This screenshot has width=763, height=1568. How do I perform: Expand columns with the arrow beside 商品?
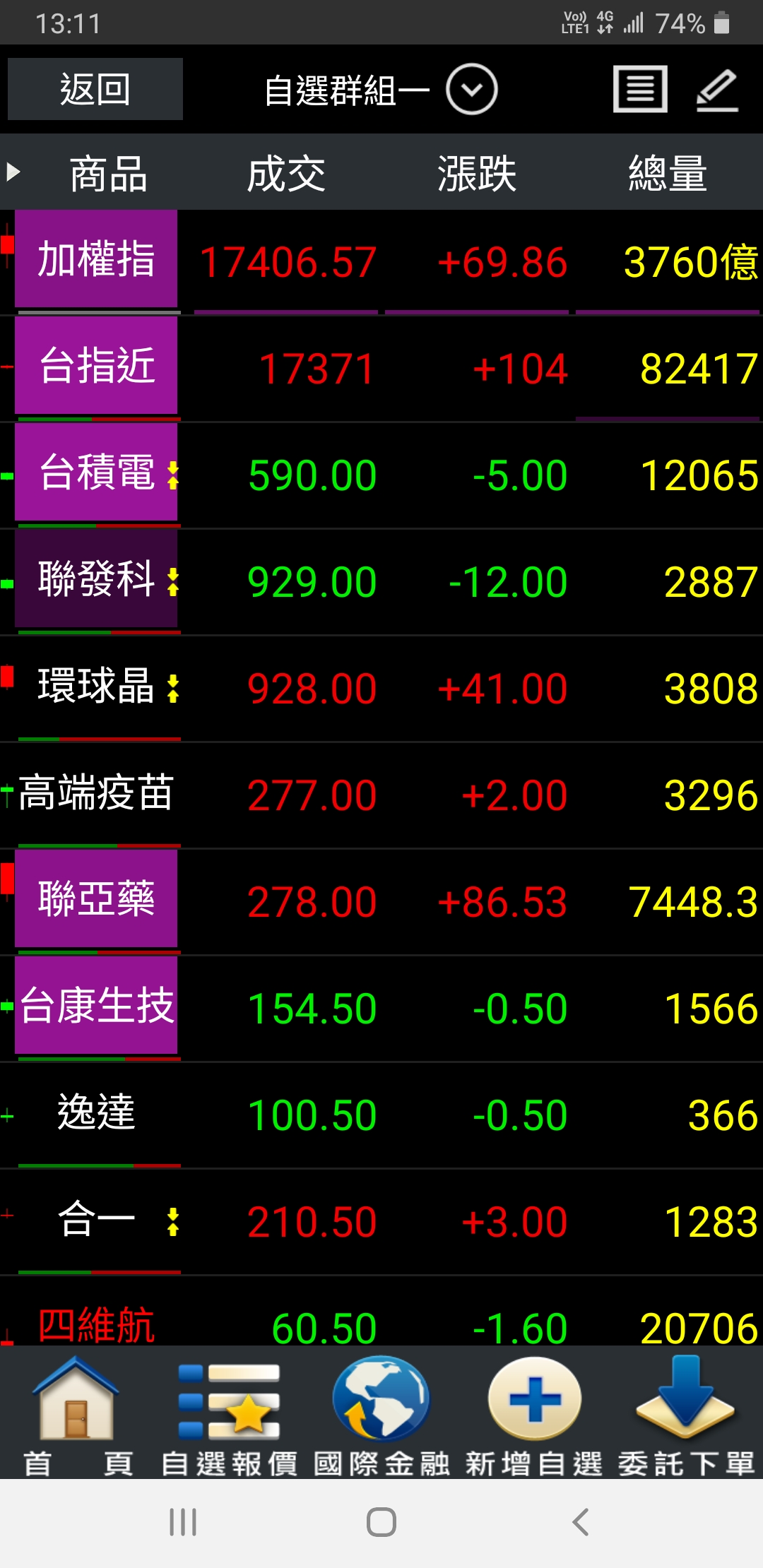tap(13, 172)
